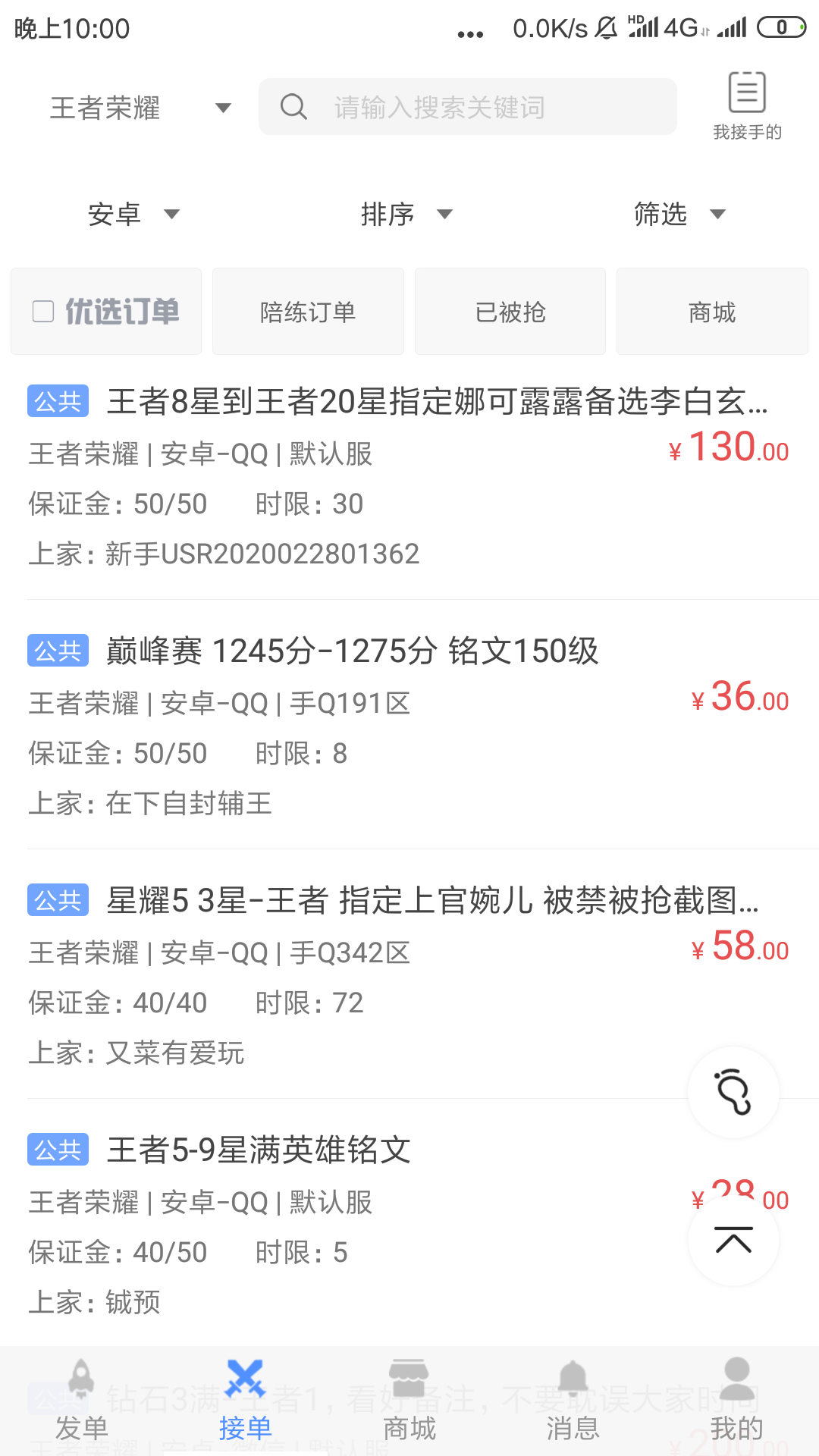Go to the 商城 bottom tab
The width and height of the screenshot is (819, 1456).
point(409,1401)
